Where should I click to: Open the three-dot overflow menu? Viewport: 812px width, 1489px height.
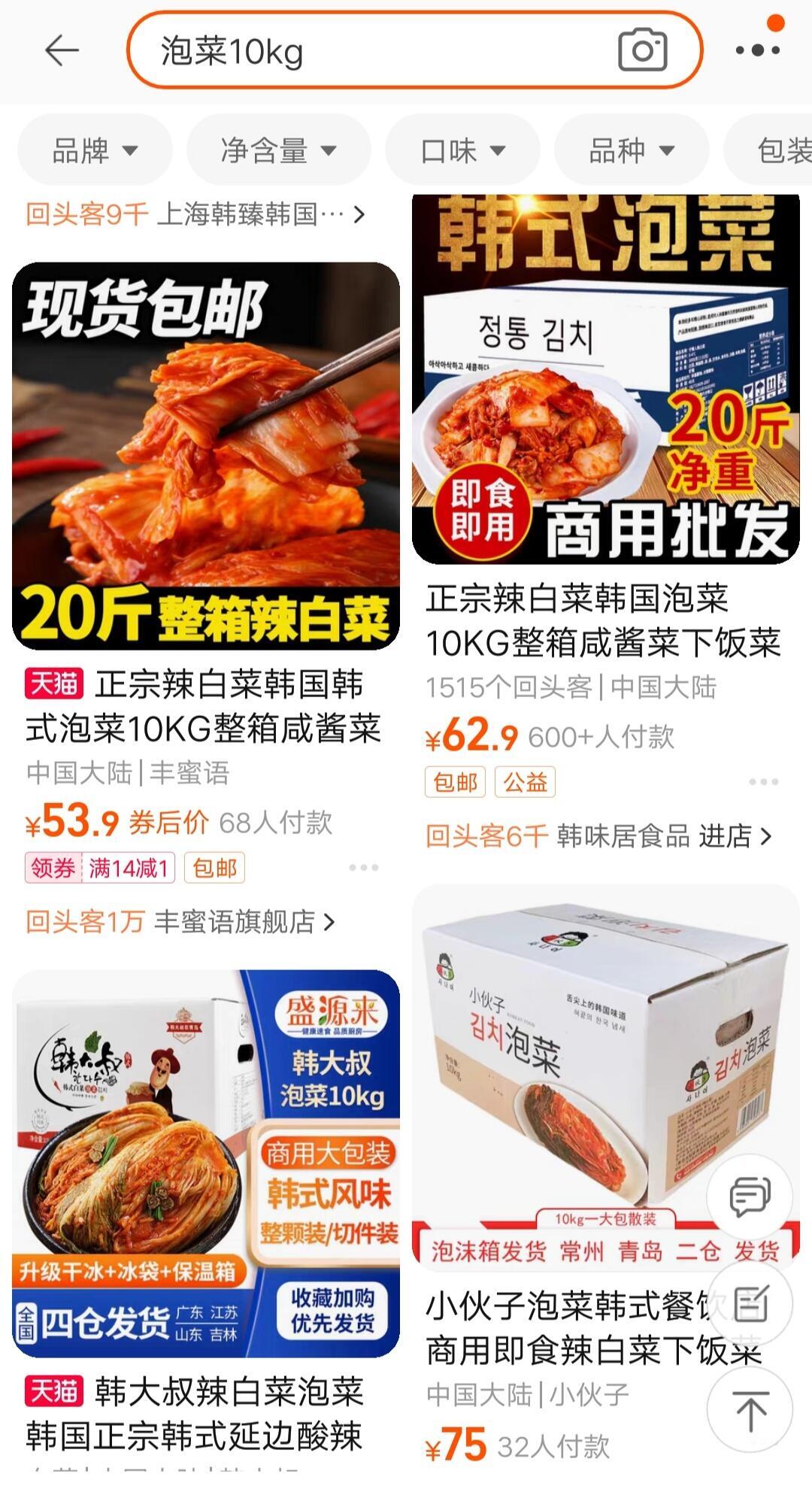coord(758,50)
